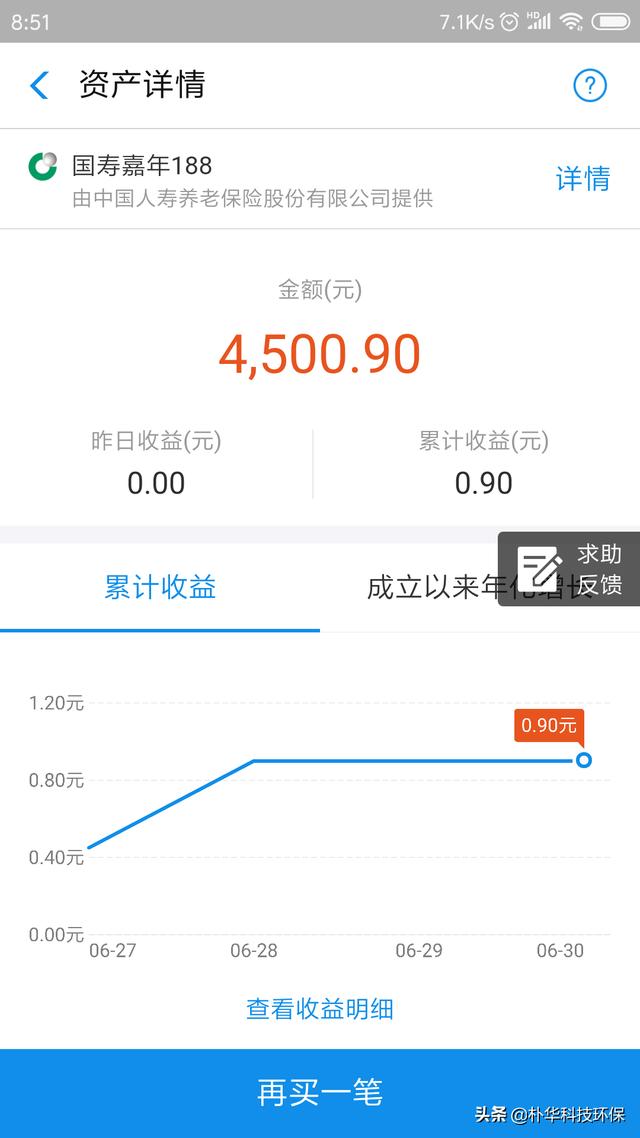
Task: Open 详情 for 国寿嘉年188
Action: (582, 179)
